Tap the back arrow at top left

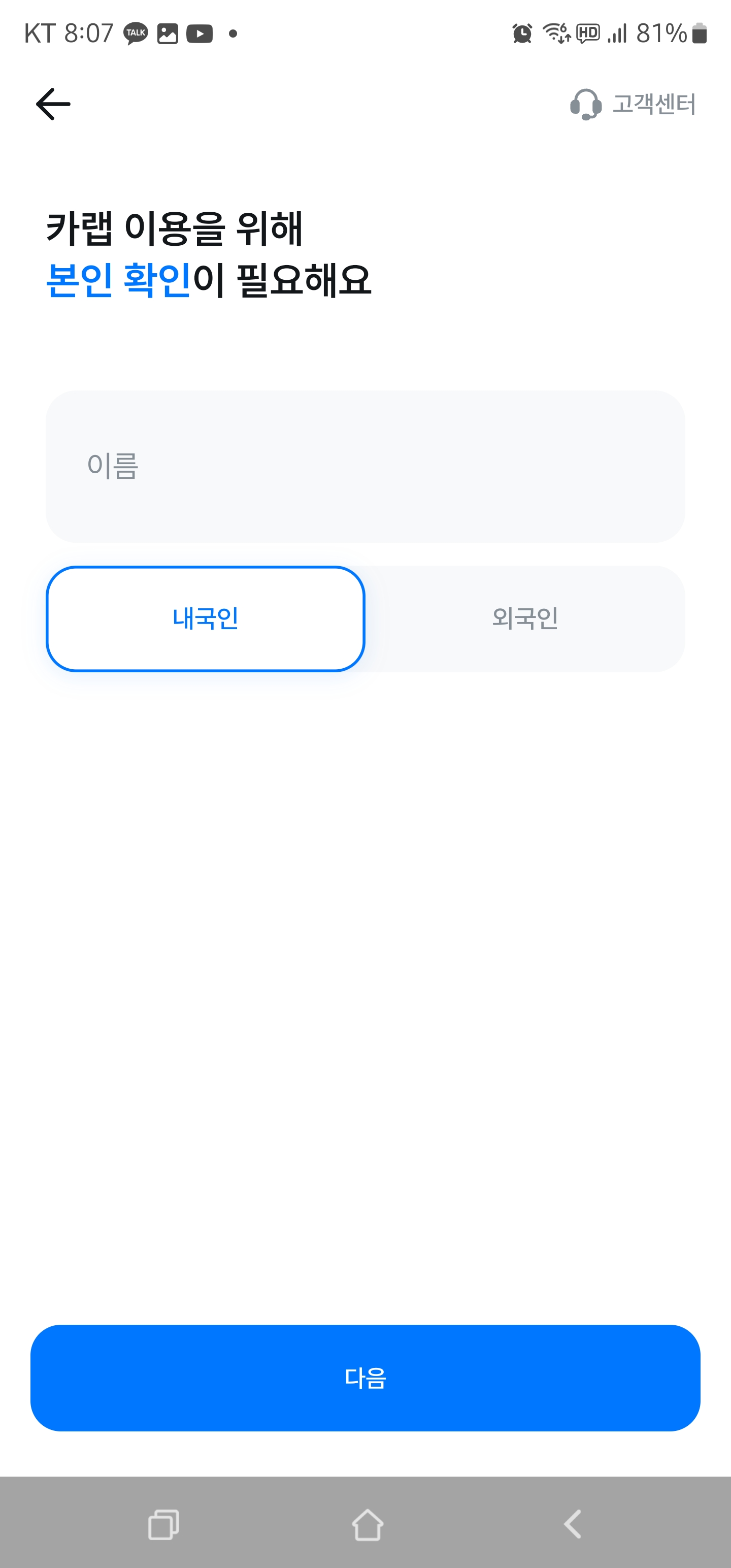[54, 103]
